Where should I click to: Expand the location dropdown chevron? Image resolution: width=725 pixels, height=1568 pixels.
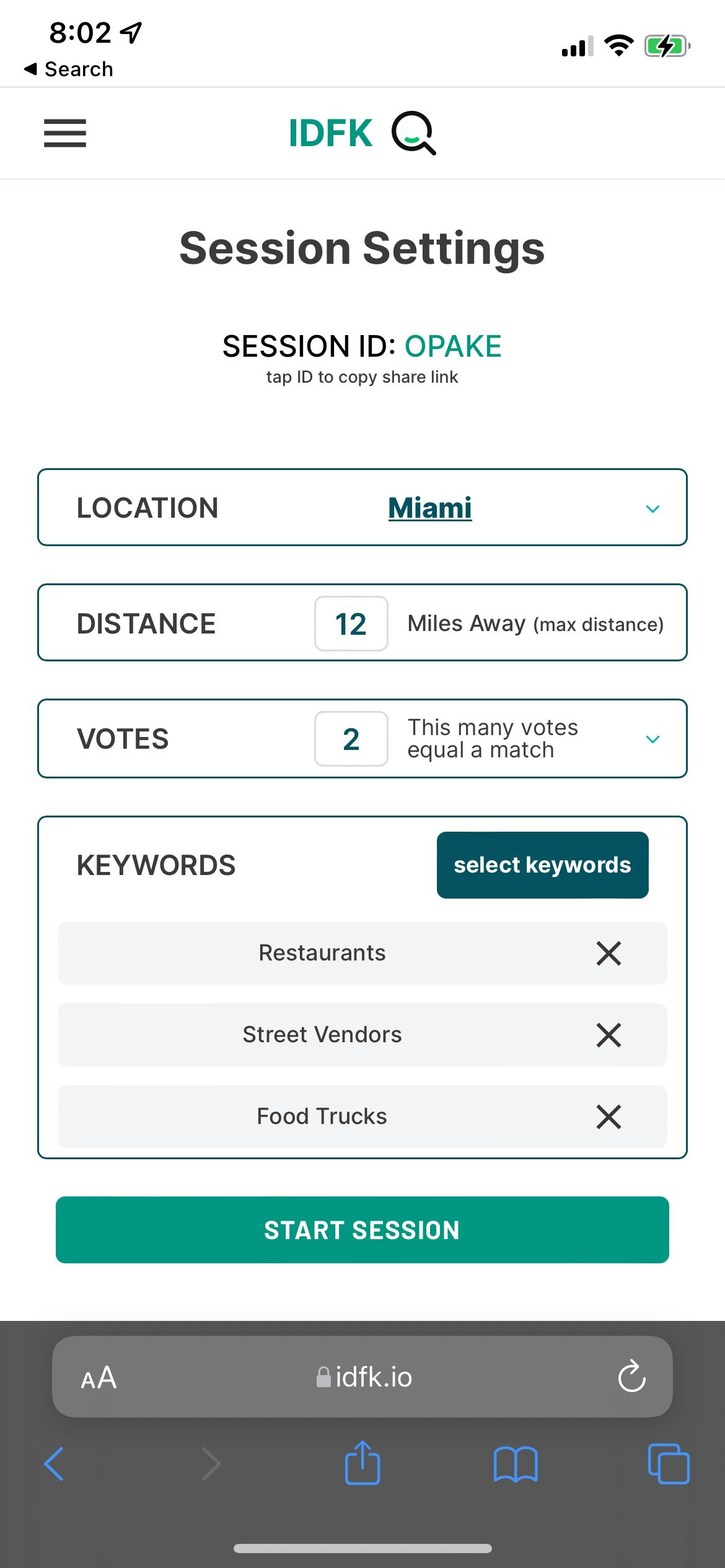(x=652, y=508)
